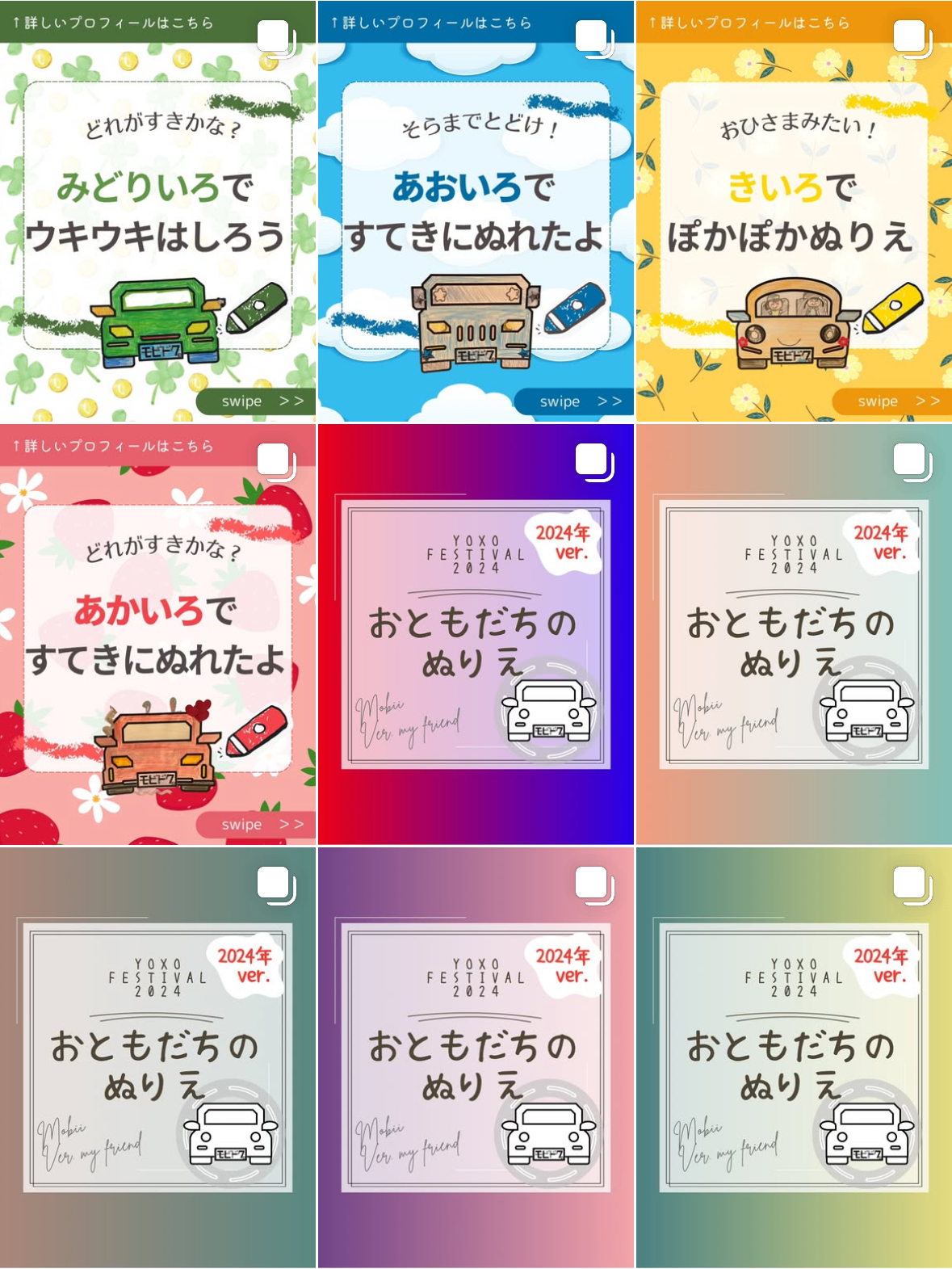This screenshot has width=952, height=1269.
Task: Open おともだちのぬりえ post with orange-to-teal background
Action: coord(794,635)
